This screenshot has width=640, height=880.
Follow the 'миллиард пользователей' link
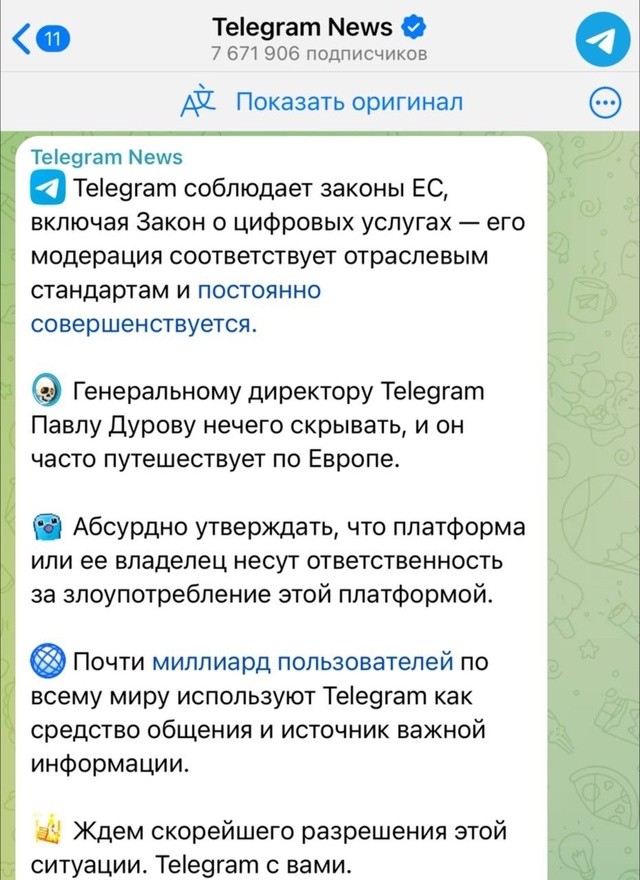(303, 661)
